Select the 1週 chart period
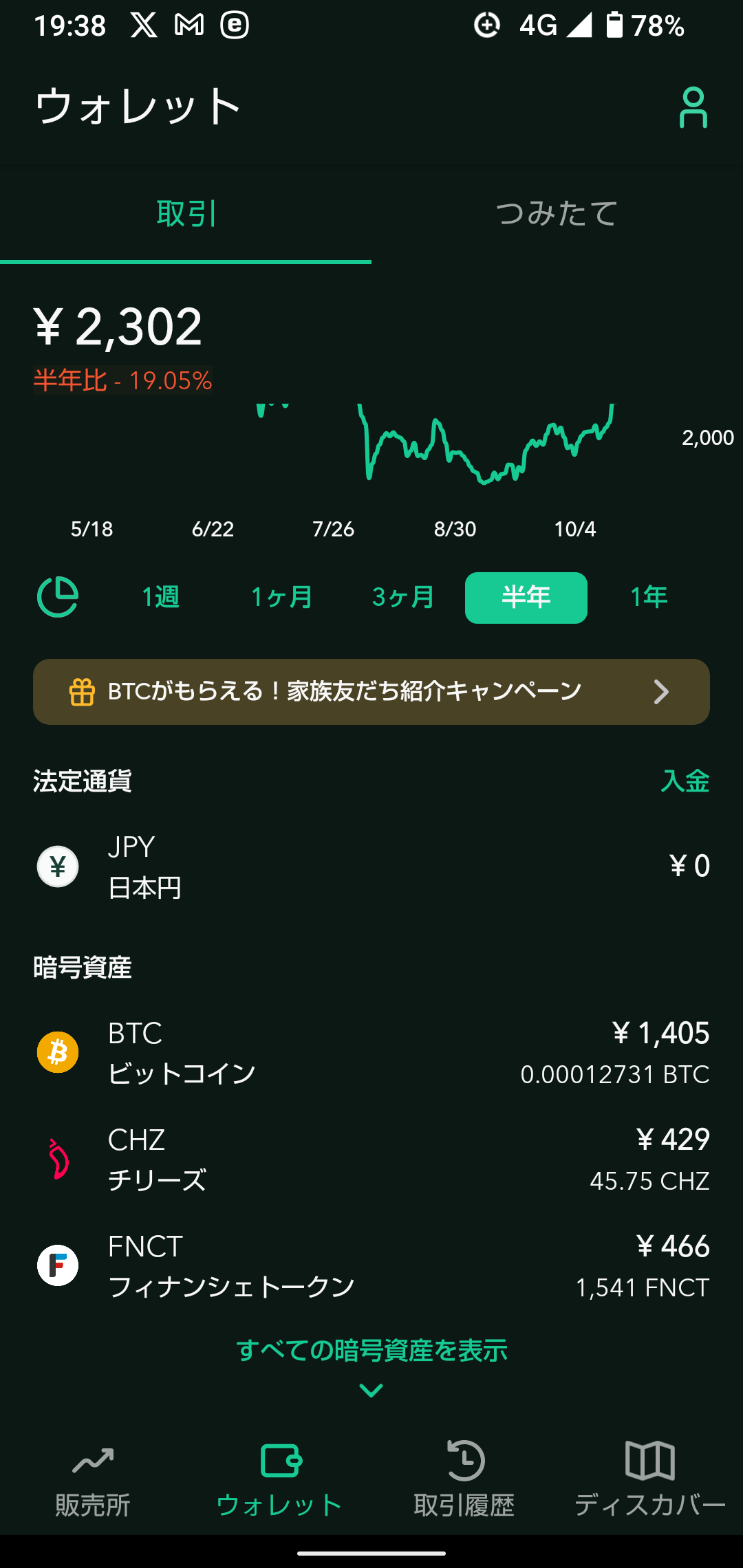Image resolution: width=743 pixels, height=1568 pixels. pyautogui.click(x=160, y=597)
